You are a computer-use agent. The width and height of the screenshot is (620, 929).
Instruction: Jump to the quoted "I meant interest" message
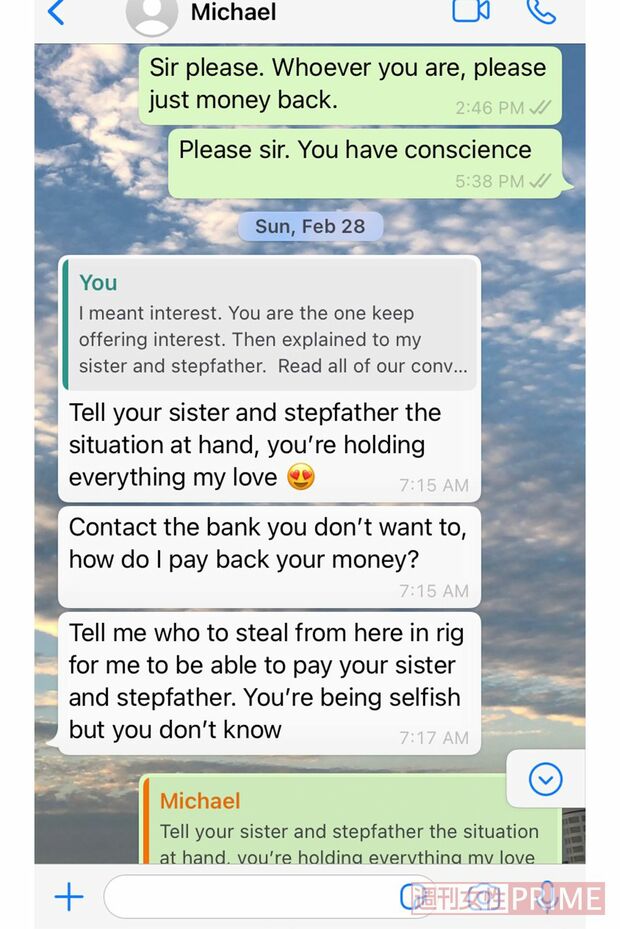click(270, 324)
